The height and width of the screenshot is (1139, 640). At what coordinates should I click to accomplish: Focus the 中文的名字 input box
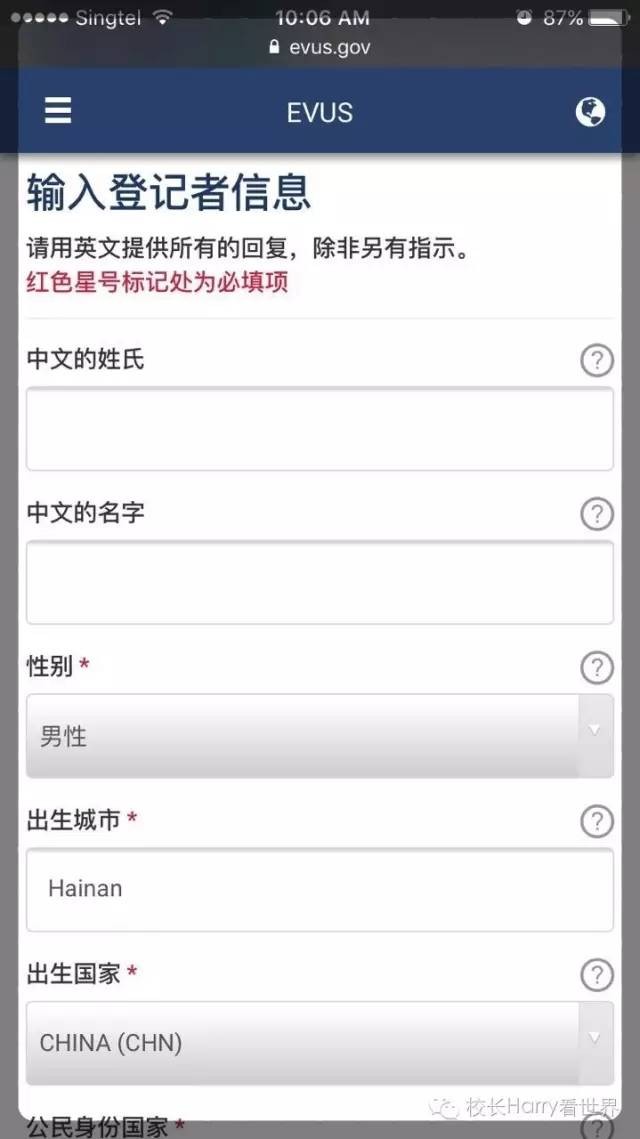pos(319,583)
